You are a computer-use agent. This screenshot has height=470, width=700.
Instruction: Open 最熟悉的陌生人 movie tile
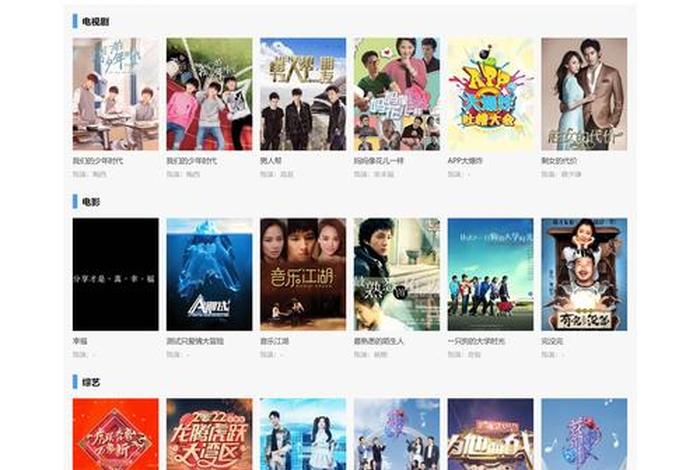coord(397,274)
